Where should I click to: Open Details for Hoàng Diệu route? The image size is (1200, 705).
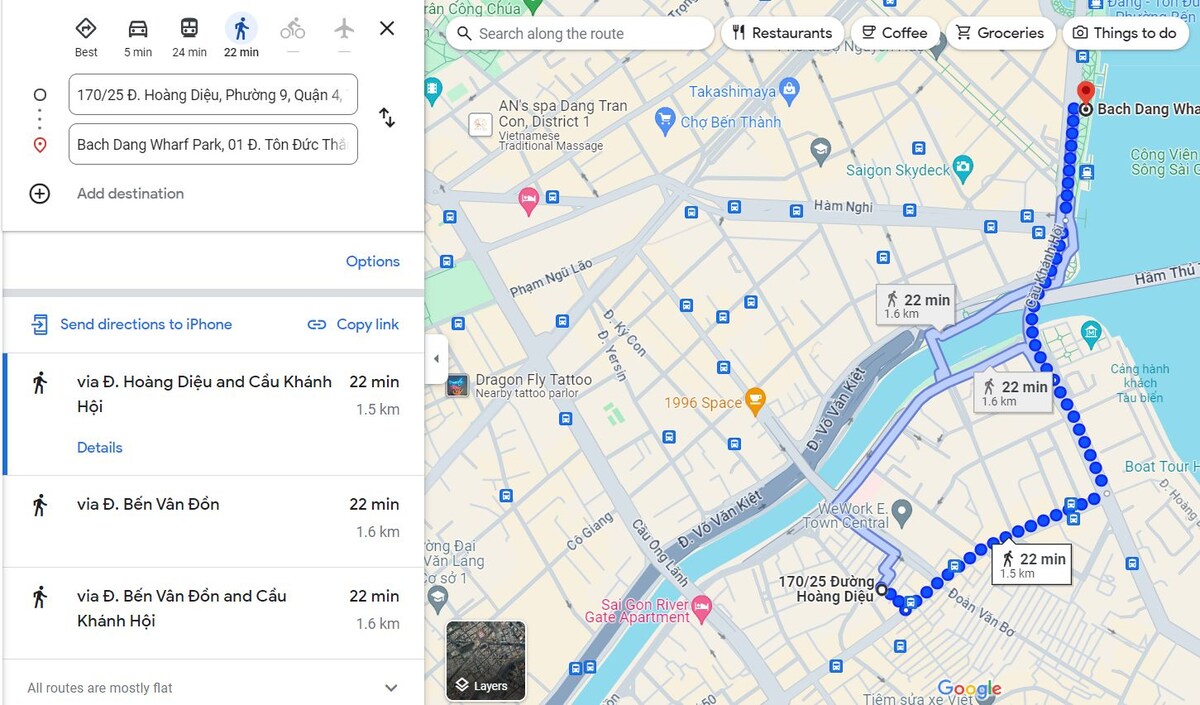click(99, 447)
